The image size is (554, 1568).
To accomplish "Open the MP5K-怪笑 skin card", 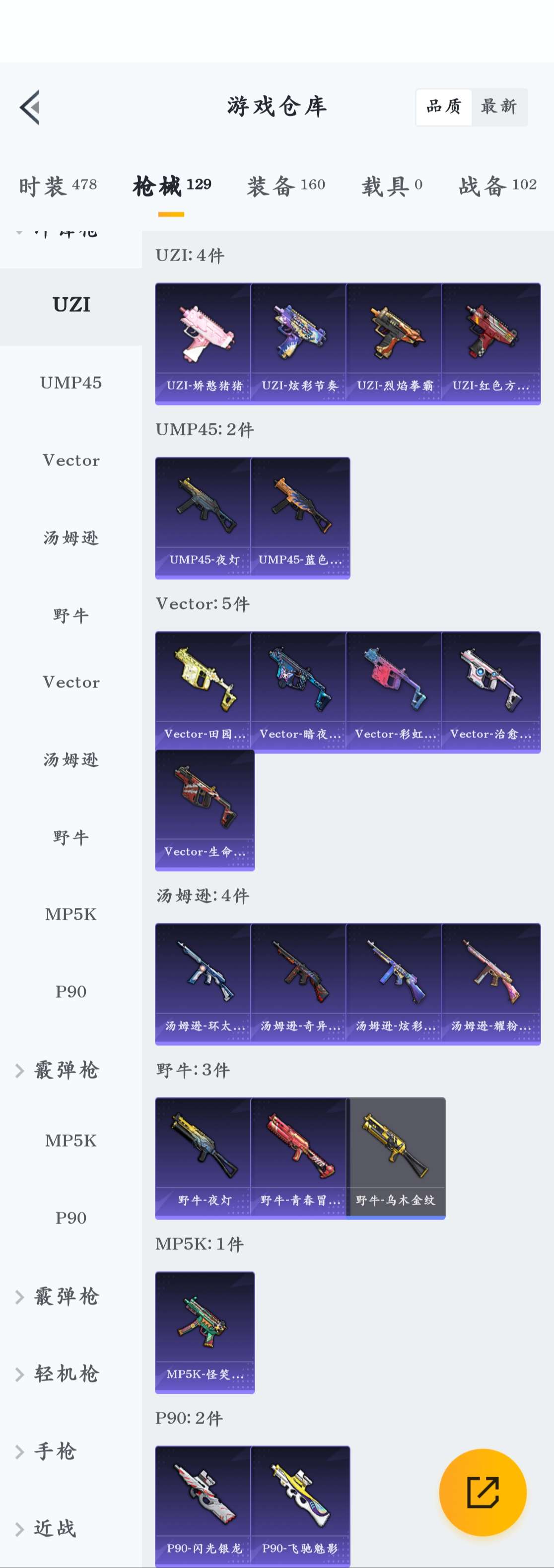I will [205, 1331].
